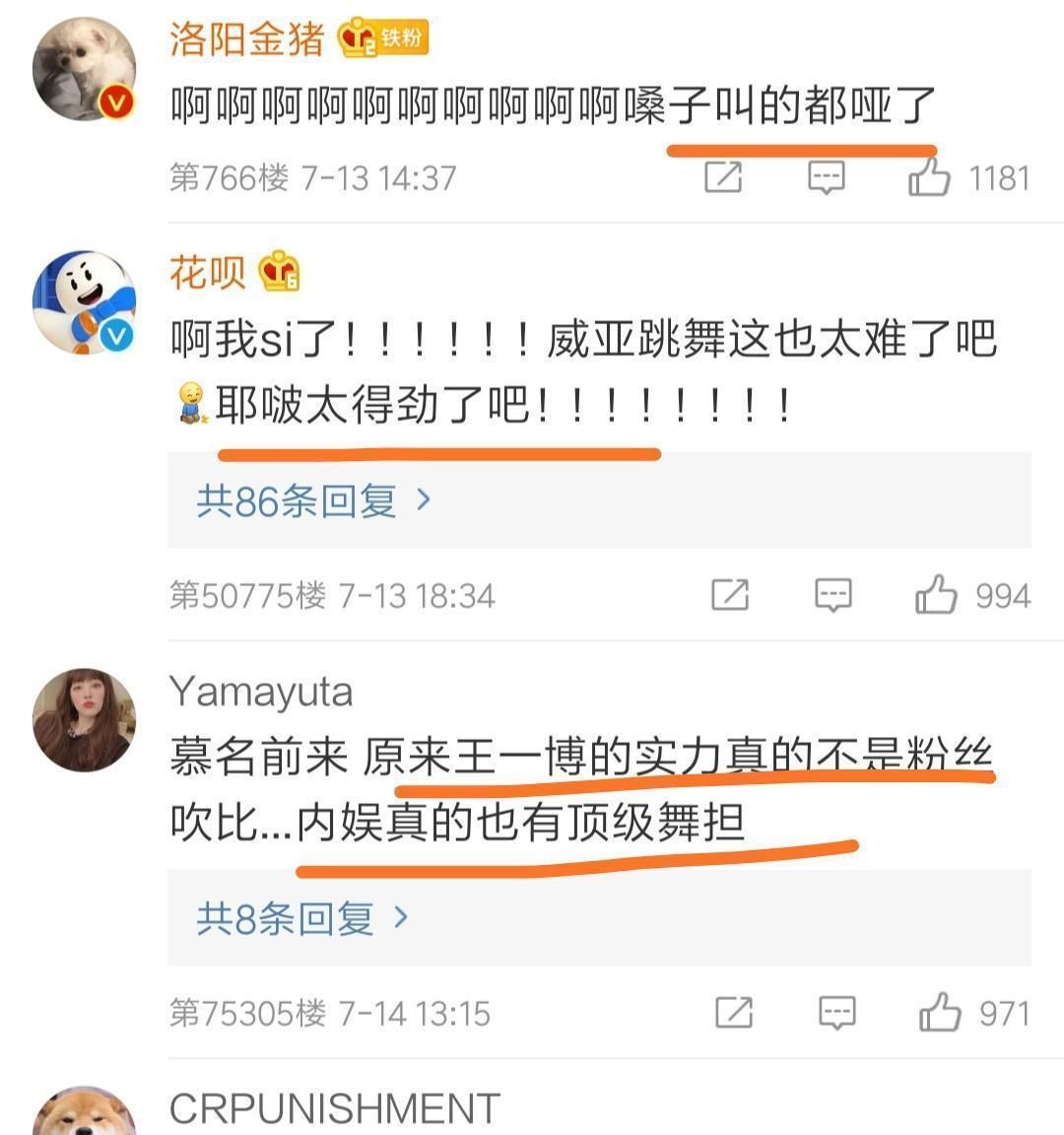
Task: Tap the verified V badge on 花呗's avatar
Action: (x=116, y=334)
